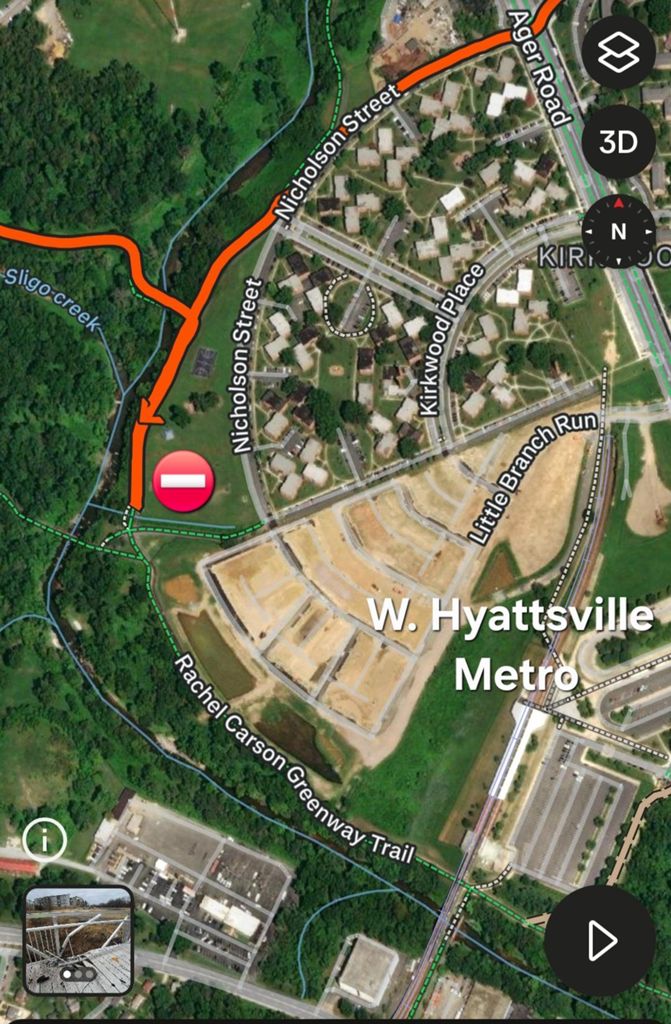Open the map info button
The image size is (671, 1024).
tap(44, 839)
